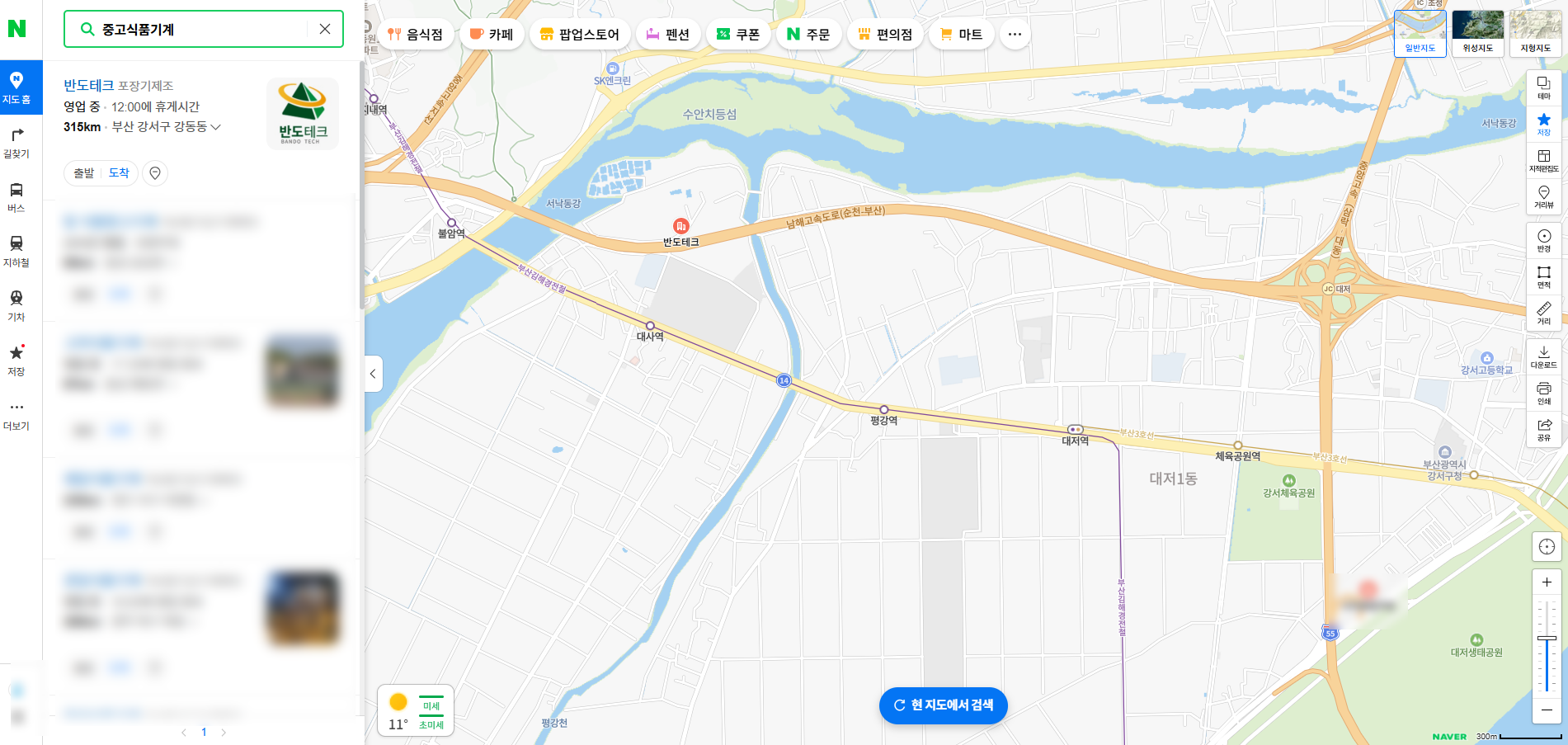The height and width of the screenshot is (745, 1568).
Task: Set 반도테크 as 도착 destination
Action: 119,172
